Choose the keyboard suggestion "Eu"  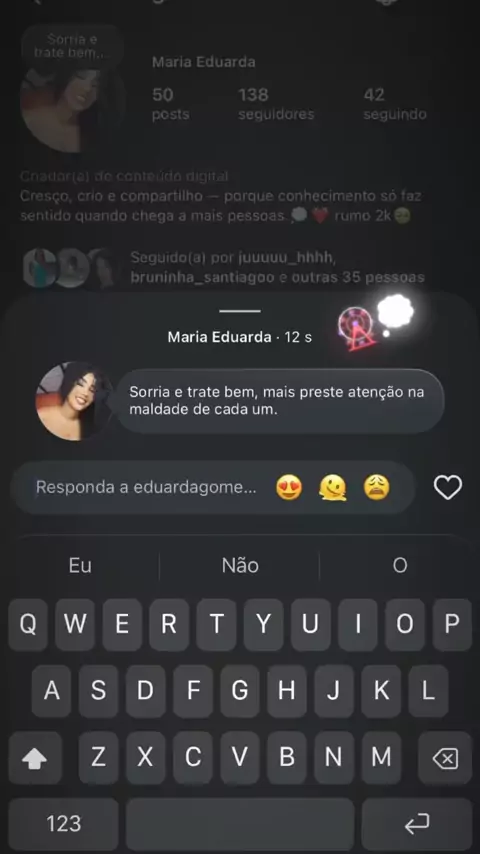(x=80, y=565)
